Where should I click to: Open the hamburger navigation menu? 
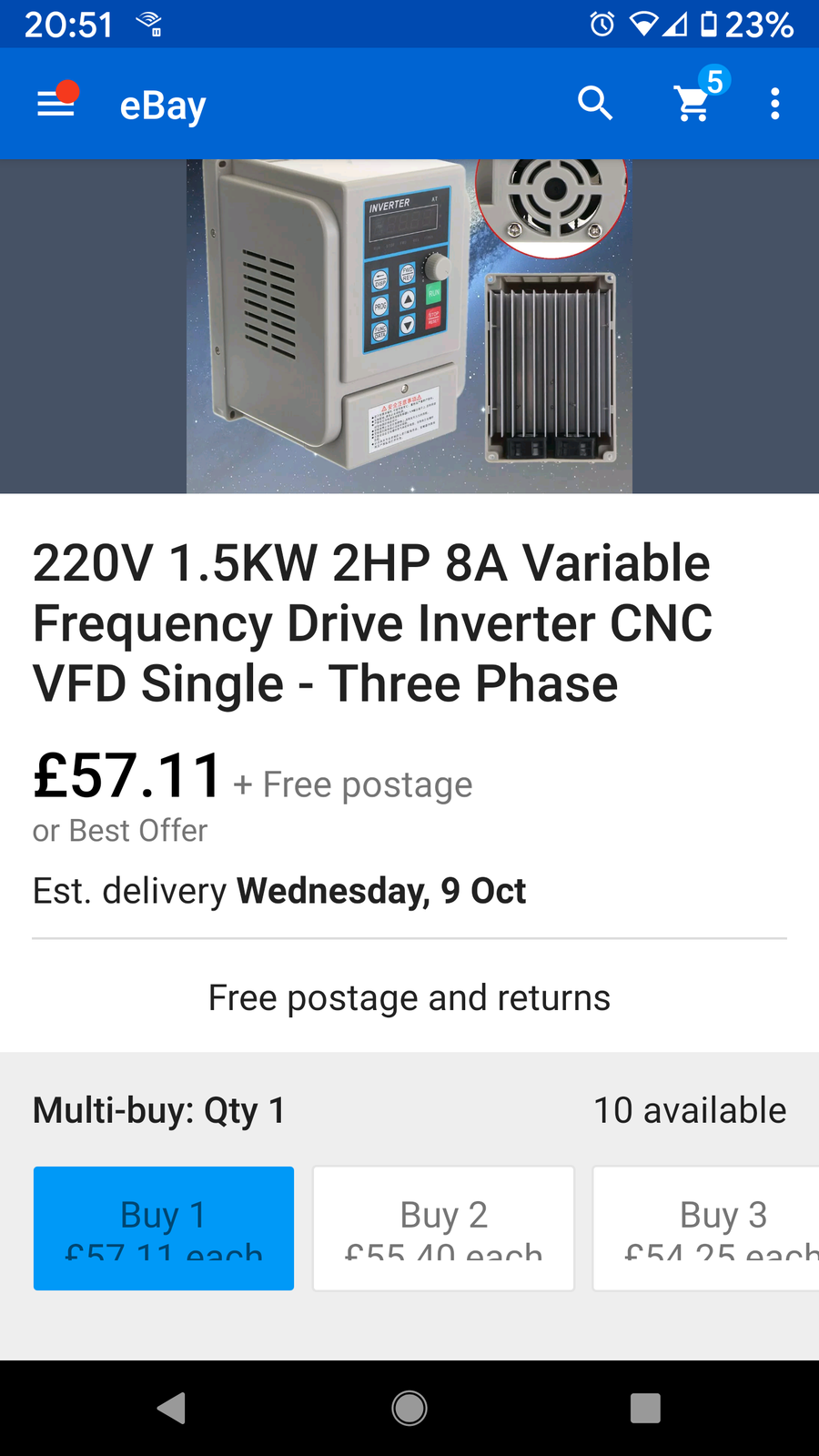click(56, 105)
